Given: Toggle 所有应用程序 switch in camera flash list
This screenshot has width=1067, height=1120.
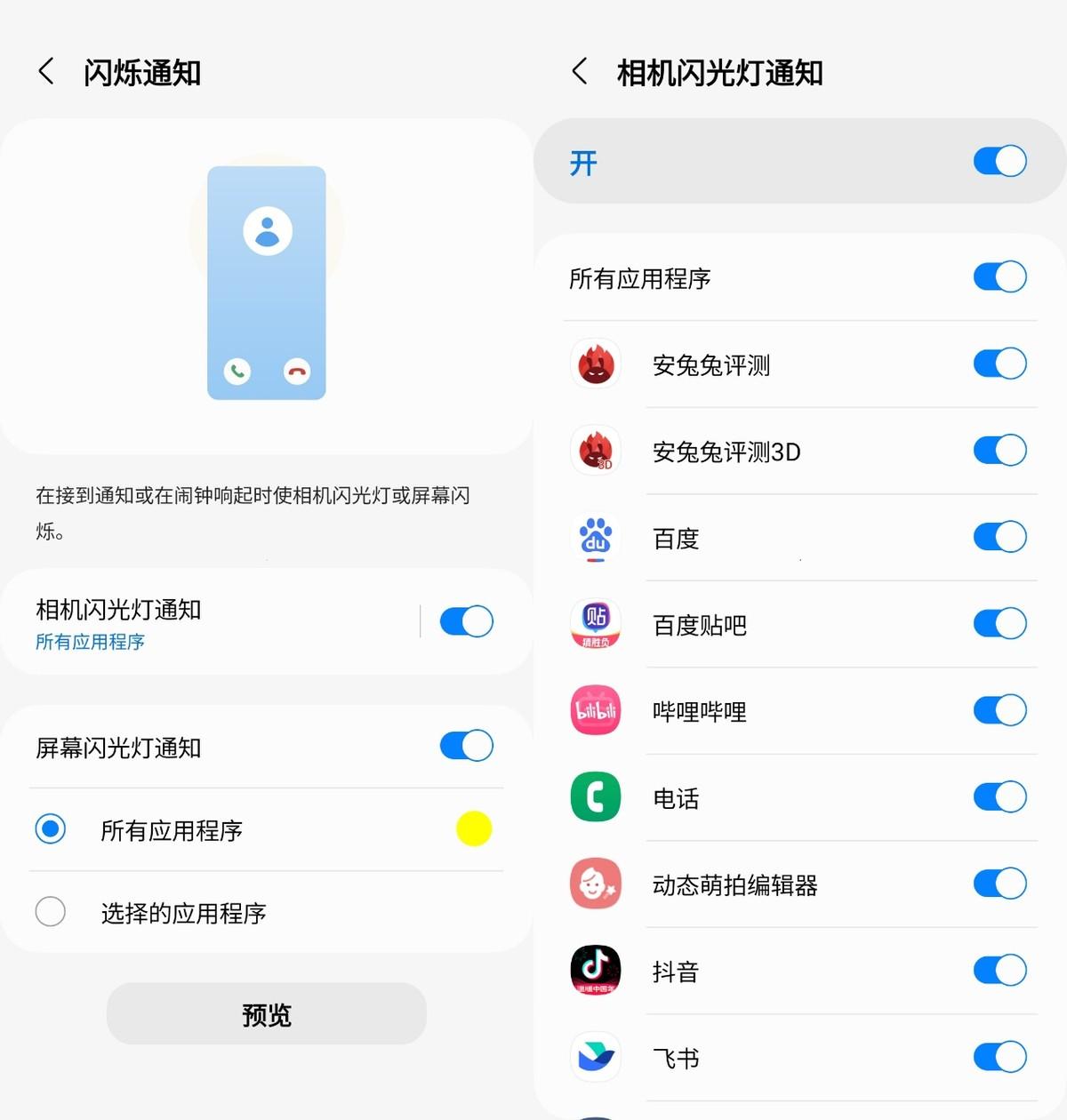Looking at the screenshot, I should [999, 276].
